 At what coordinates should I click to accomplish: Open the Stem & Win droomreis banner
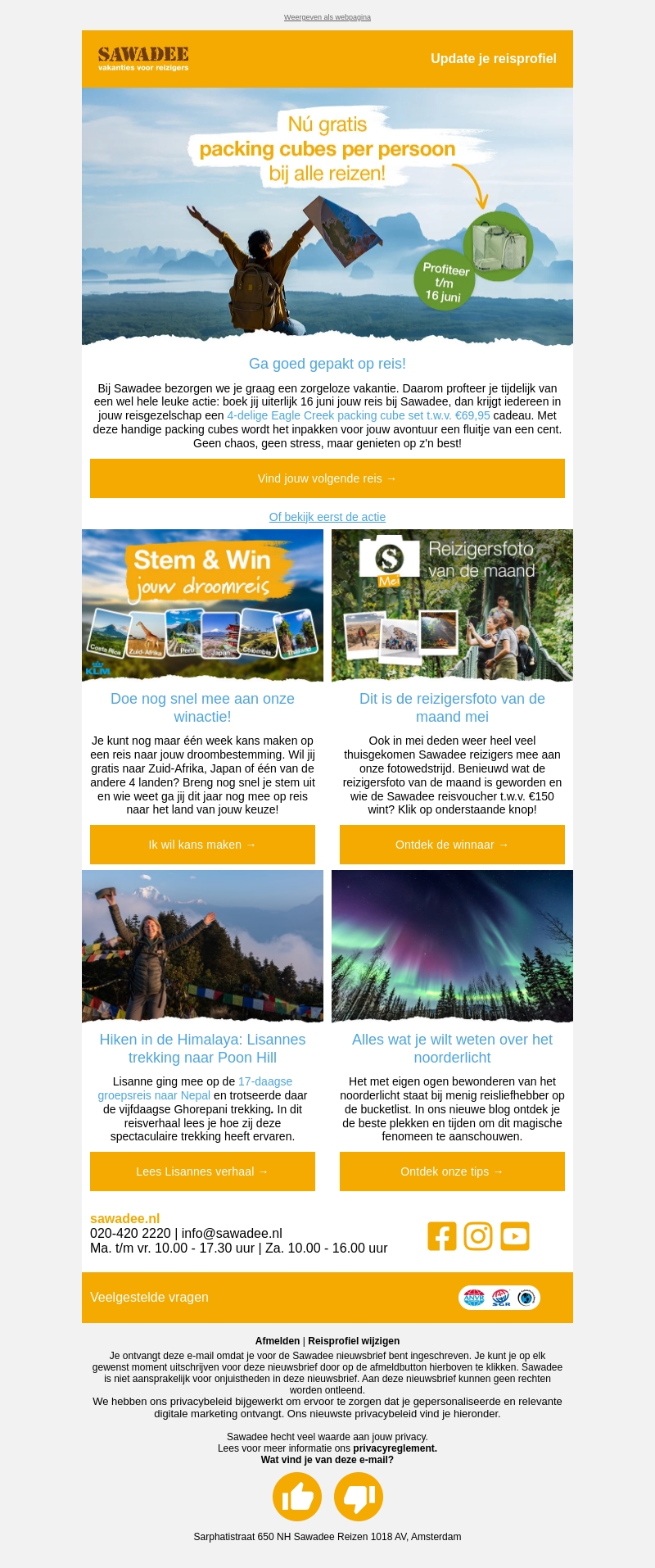coord(202,605)
